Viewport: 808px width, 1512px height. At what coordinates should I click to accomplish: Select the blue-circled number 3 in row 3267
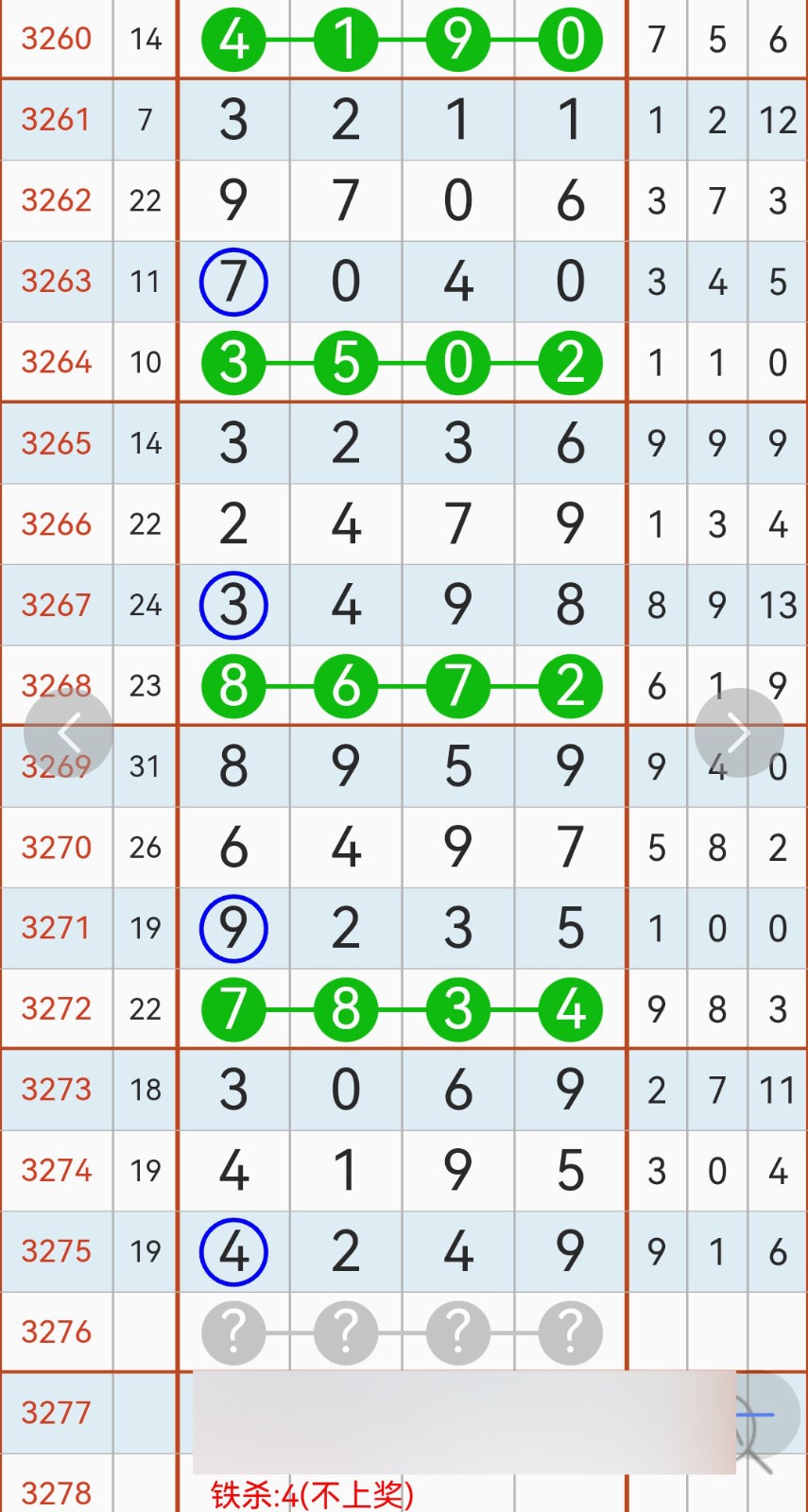coord(233,605)
